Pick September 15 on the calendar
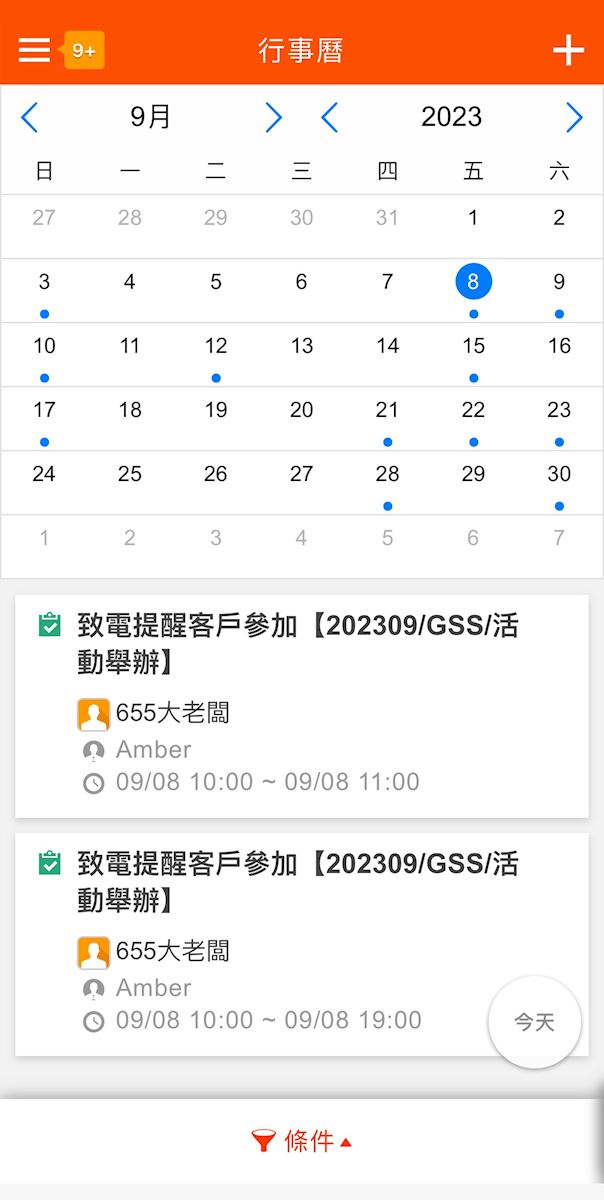This screenshot has height=1200, width=604. click(x=473, y=348)
